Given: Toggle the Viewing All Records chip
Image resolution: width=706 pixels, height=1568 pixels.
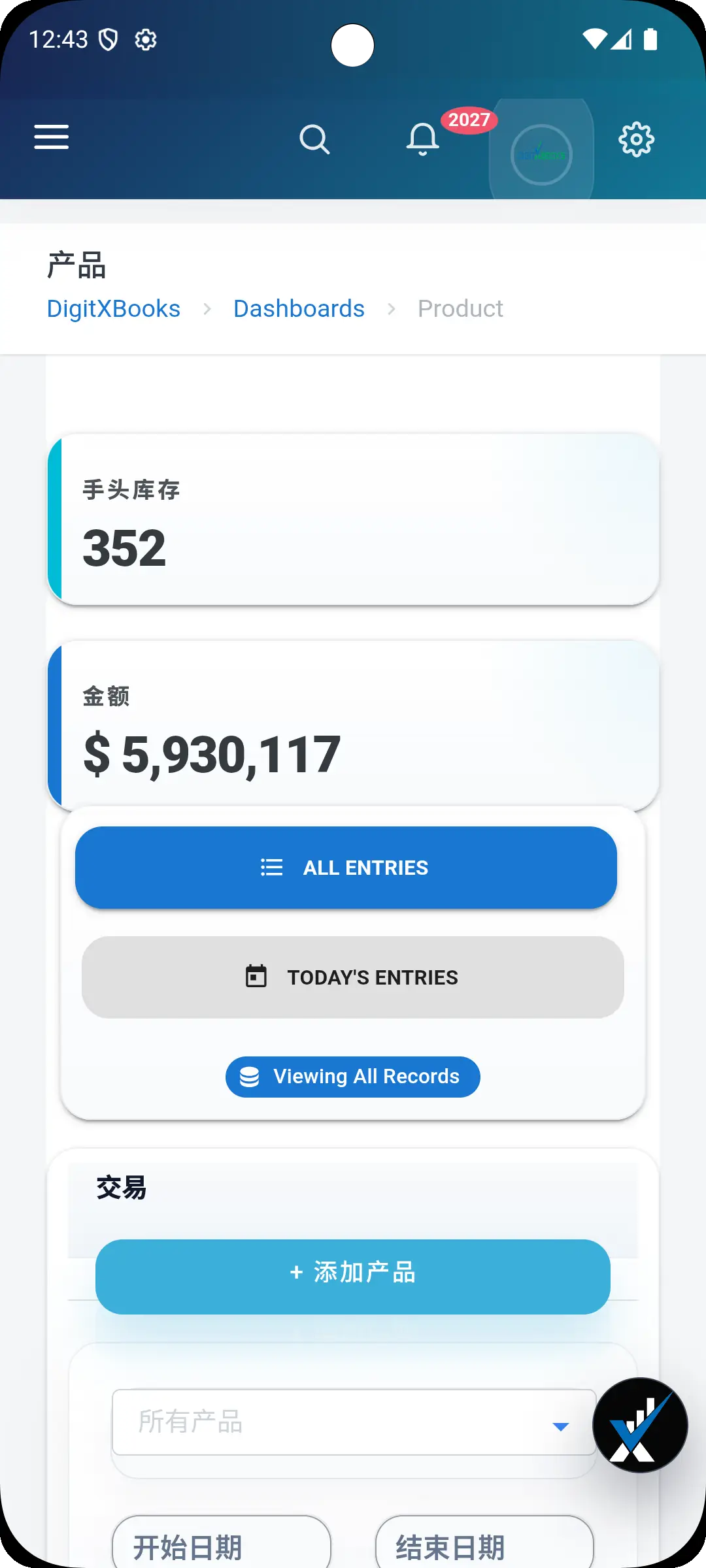Looking at the screenshot, I should point(352,1076).
